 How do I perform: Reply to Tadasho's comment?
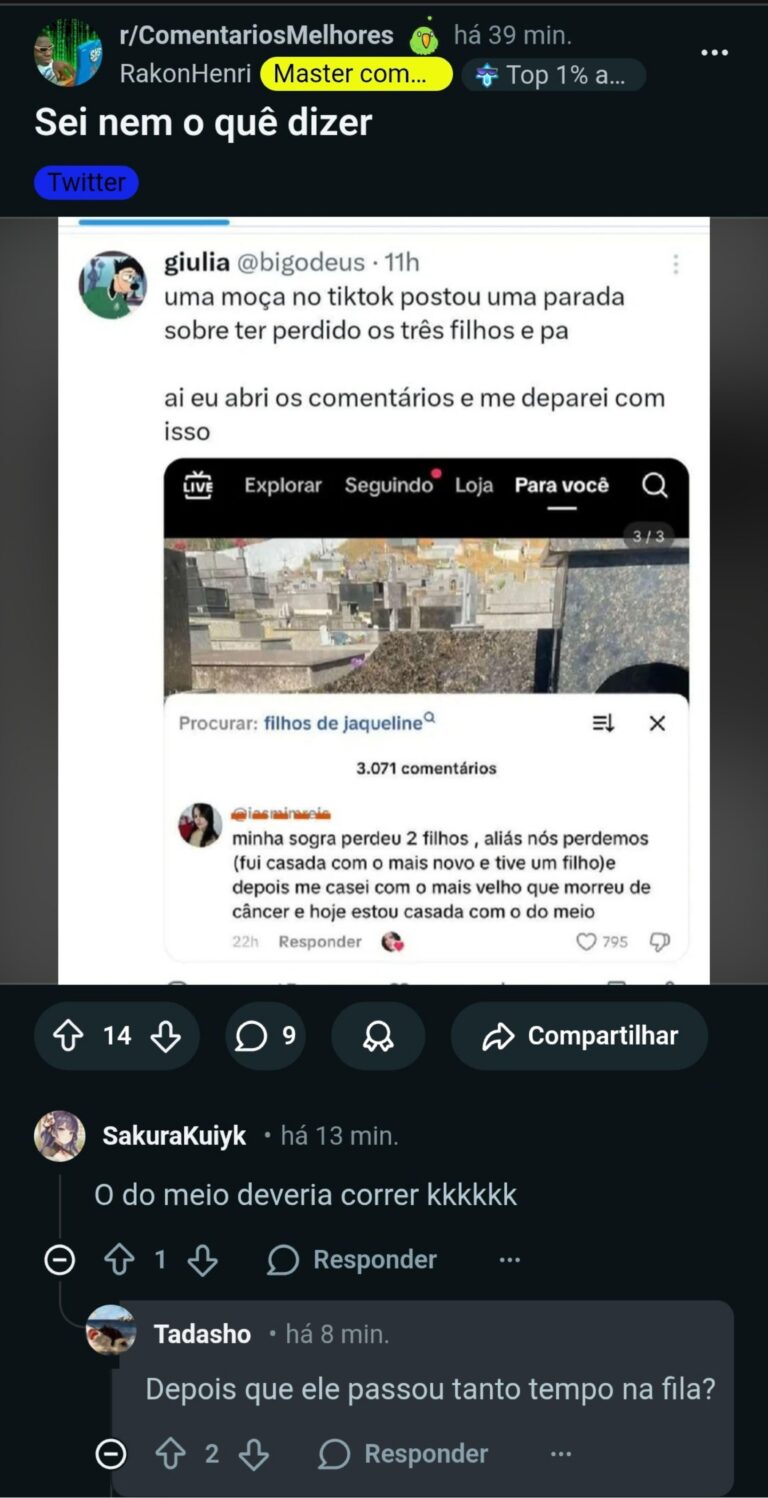pyautogui.click(x=403, y=1454)
